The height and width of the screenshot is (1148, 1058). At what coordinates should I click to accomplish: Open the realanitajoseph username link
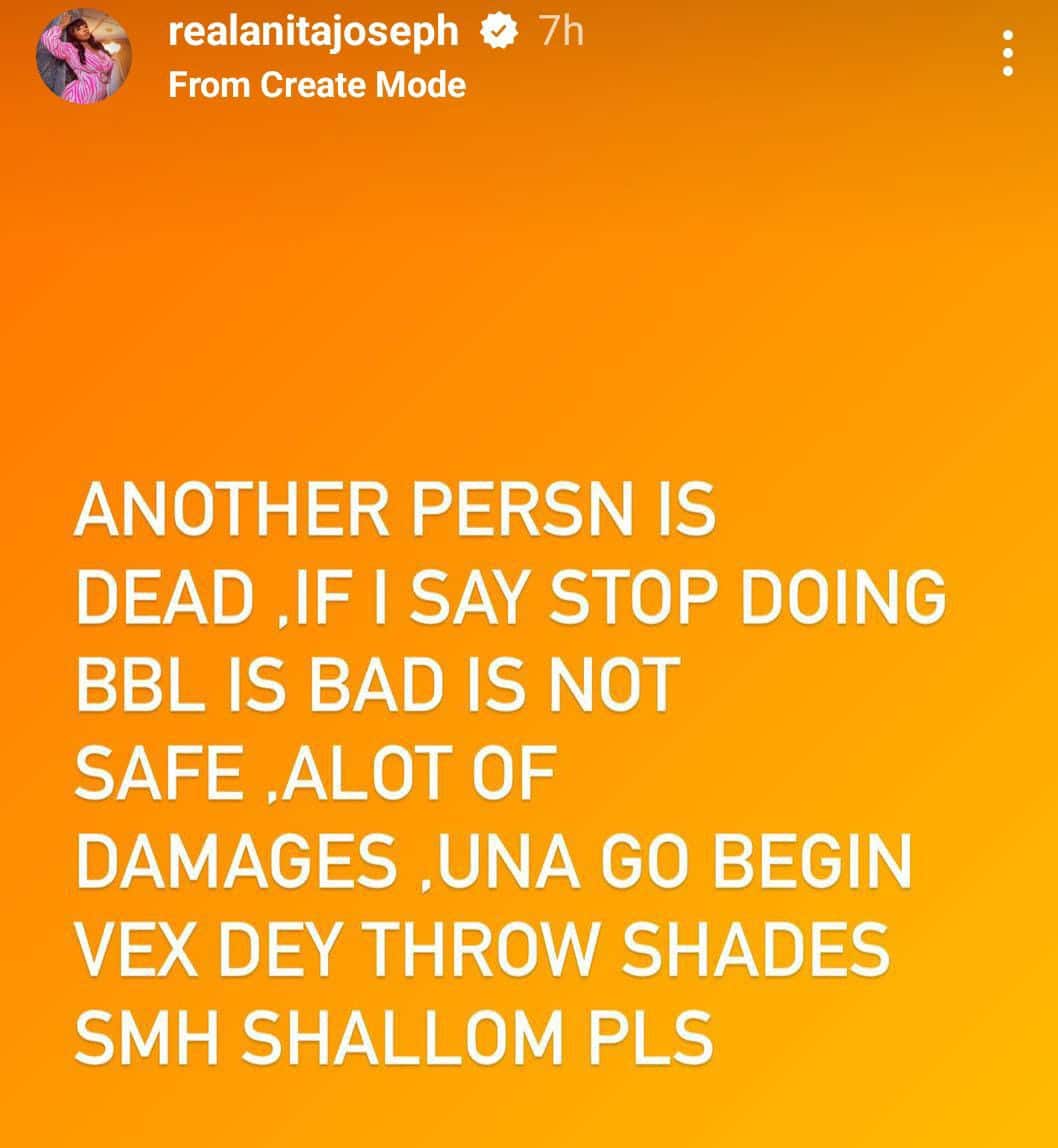coord(314,33)
